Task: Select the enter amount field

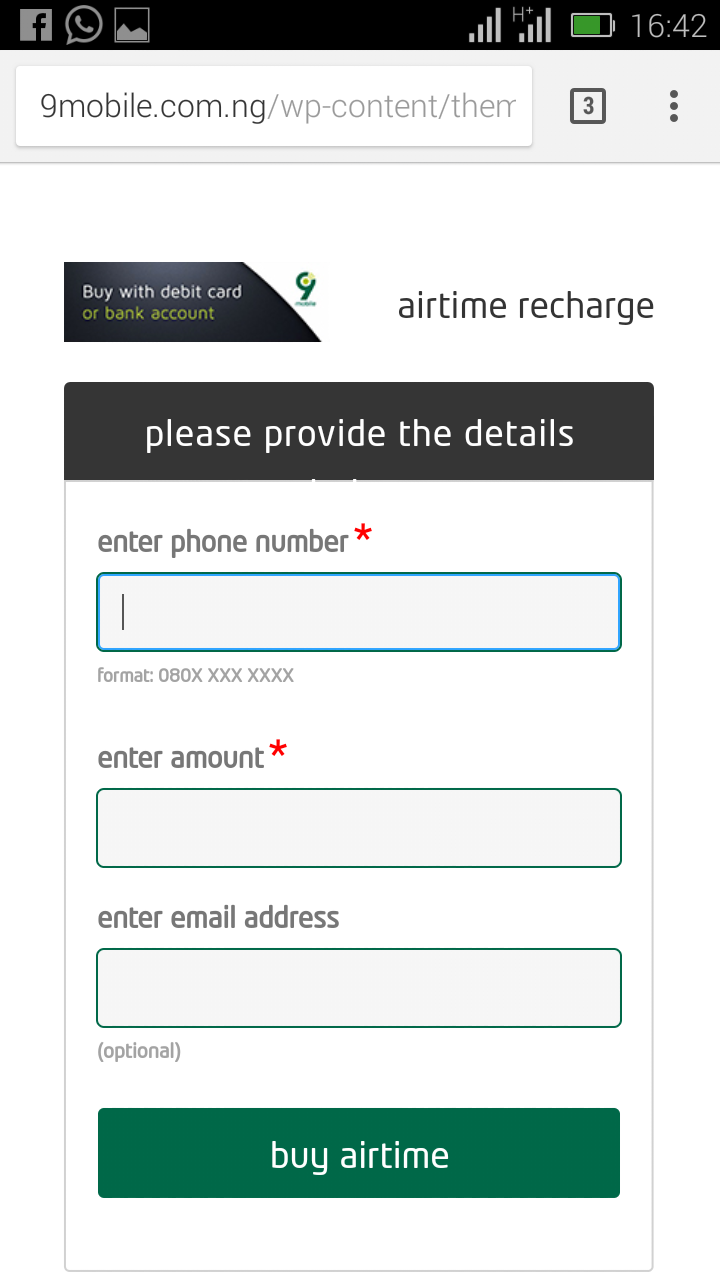Action: coord(359,828)
